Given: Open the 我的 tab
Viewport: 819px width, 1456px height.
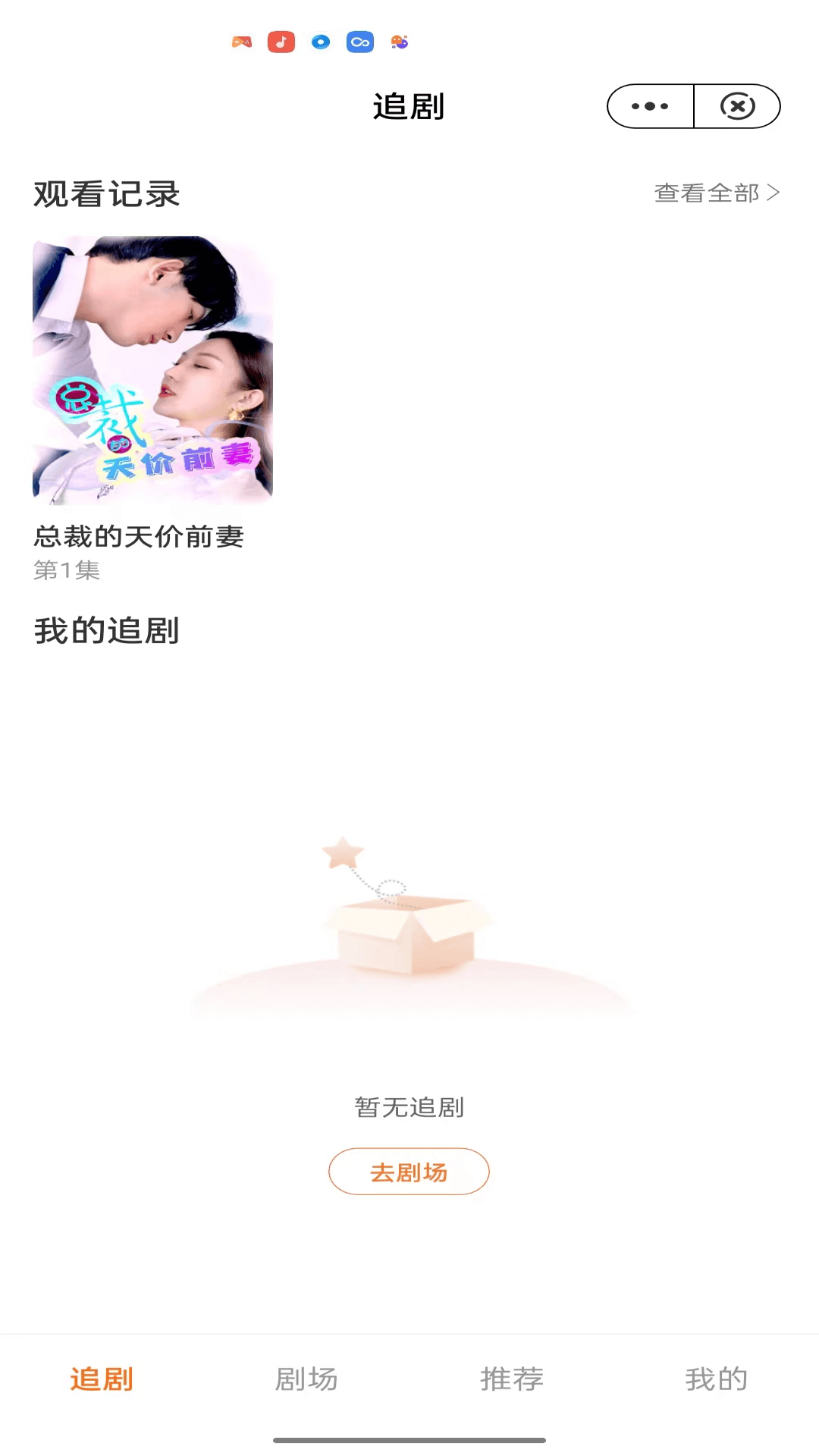Looking at the screenshot, I should [x=717, y=1379].
